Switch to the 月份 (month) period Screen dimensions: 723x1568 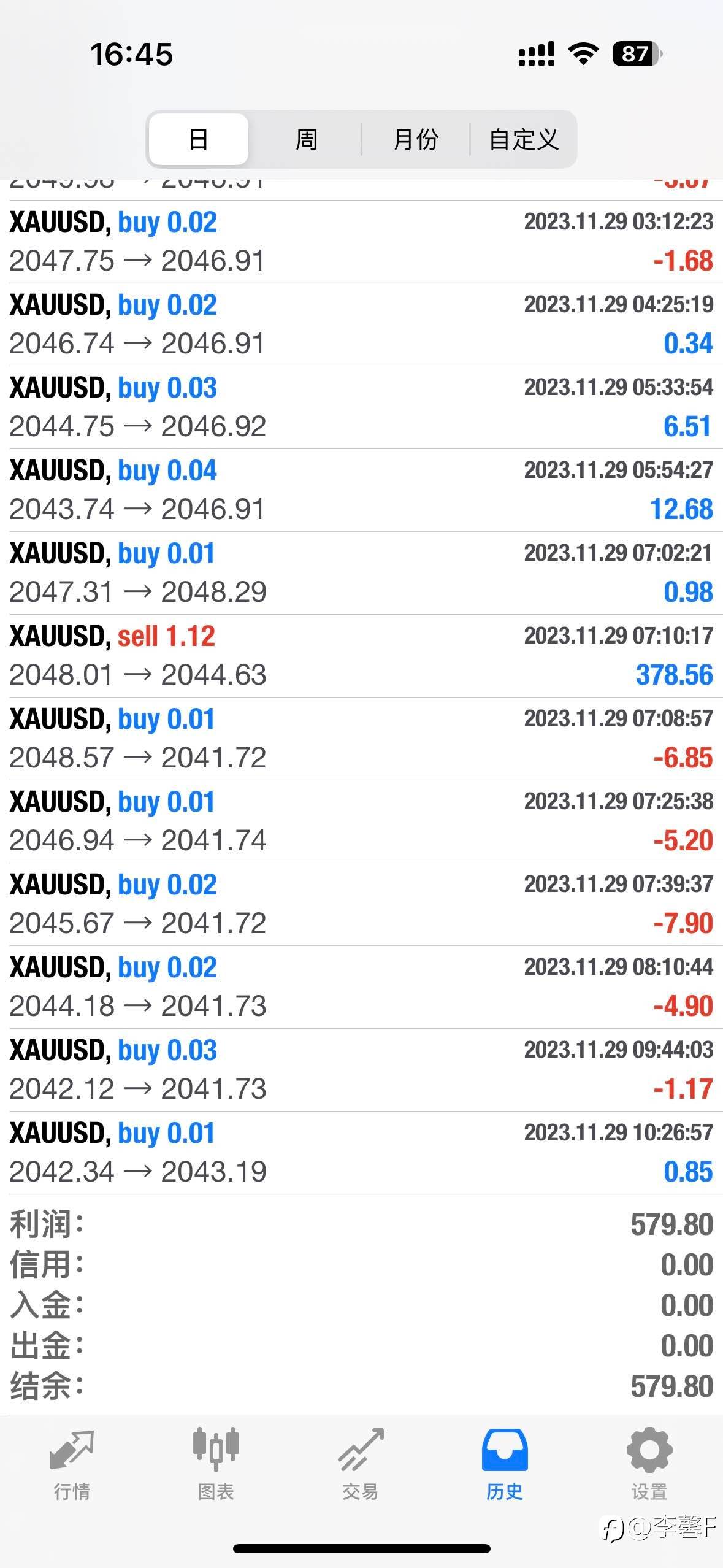pos(415,139)
